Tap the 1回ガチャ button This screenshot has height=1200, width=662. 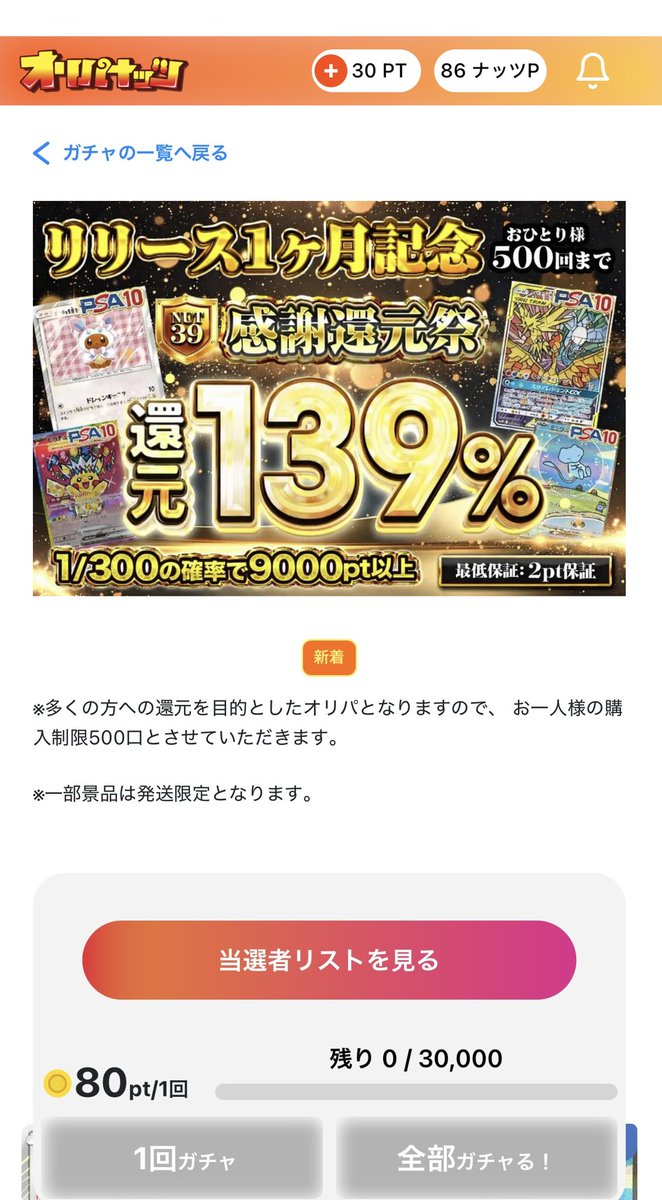pos(184,1160)
